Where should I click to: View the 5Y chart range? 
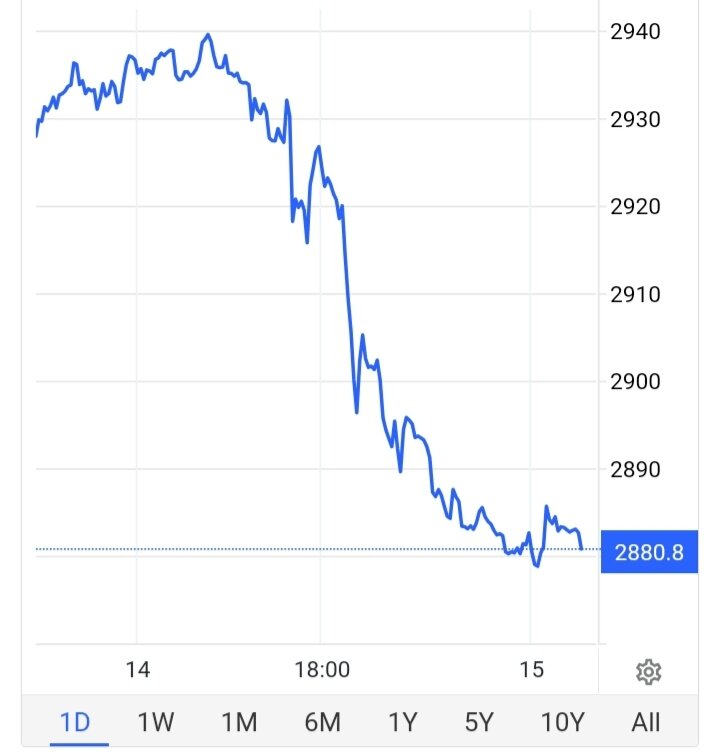[x=480, y=722]
